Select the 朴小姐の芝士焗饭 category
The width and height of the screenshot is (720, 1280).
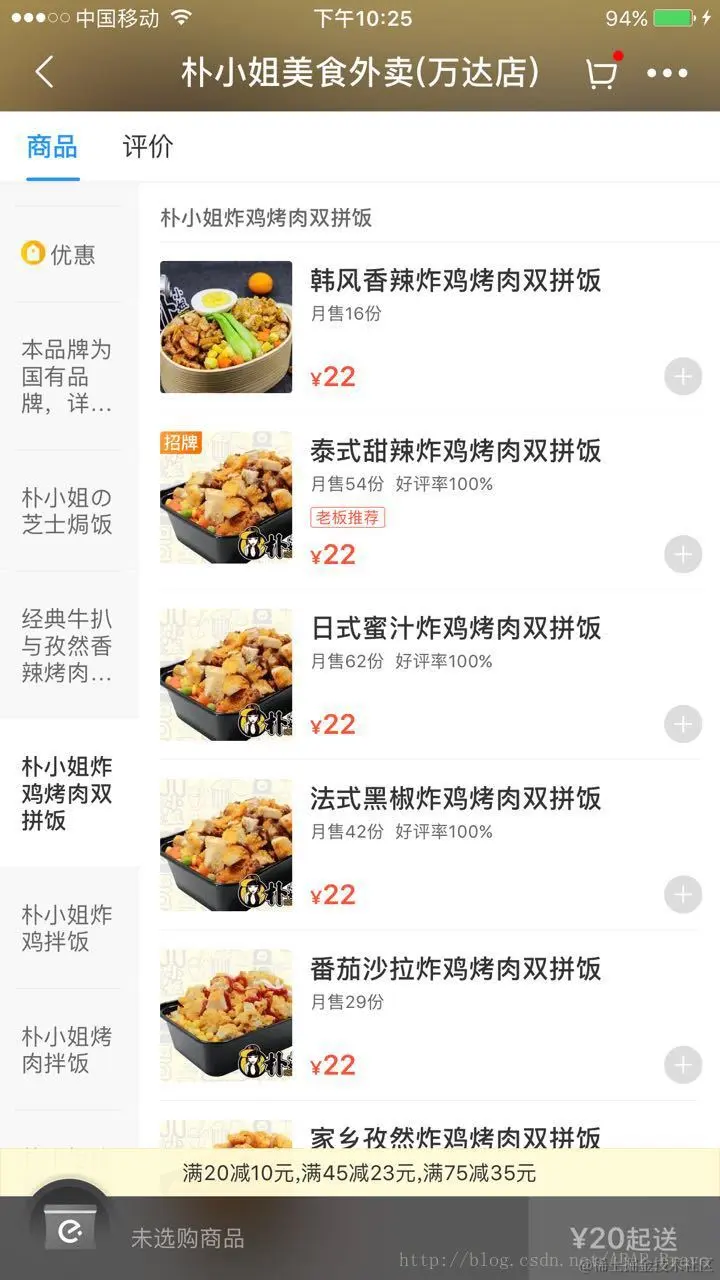[x=67, y=511]
